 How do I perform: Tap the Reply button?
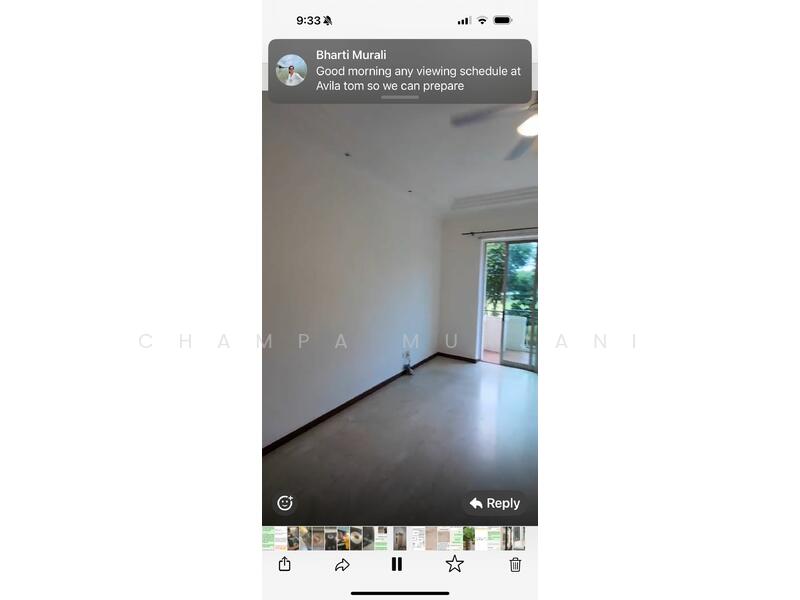point(495,503)
